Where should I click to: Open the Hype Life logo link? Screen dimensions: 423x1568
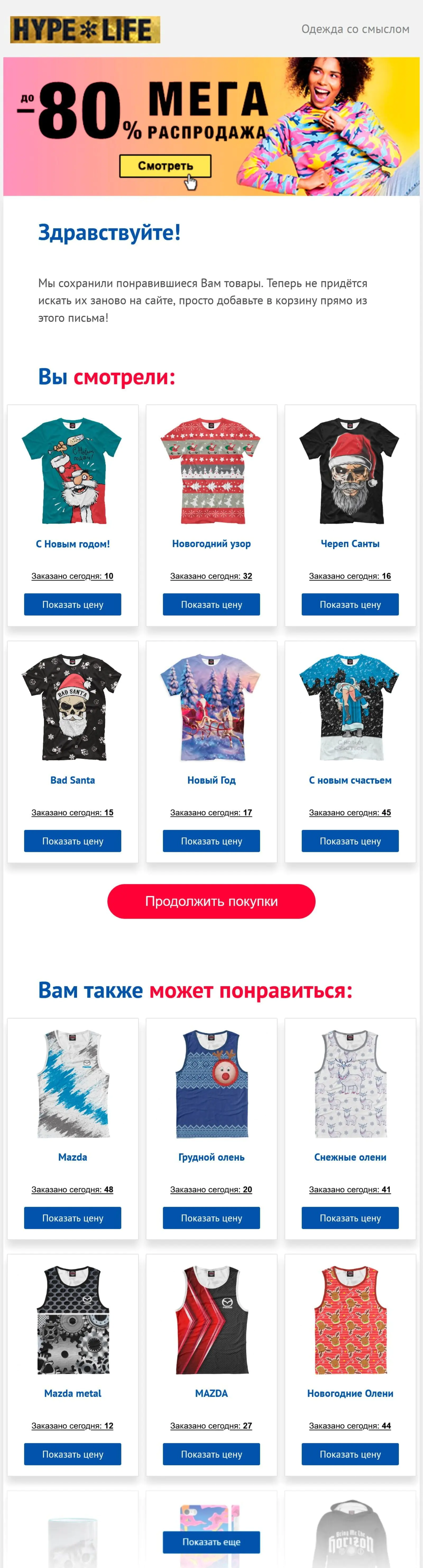click(x=85, y=29)
